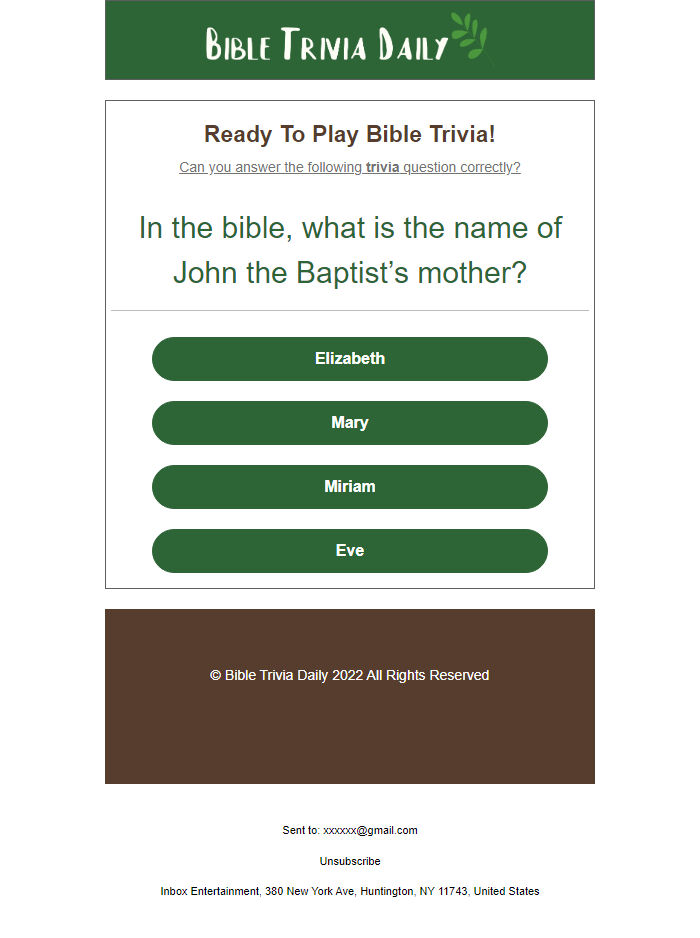Answer with Eve
Screen dimensions: 700x938
[x=350, y=551]
